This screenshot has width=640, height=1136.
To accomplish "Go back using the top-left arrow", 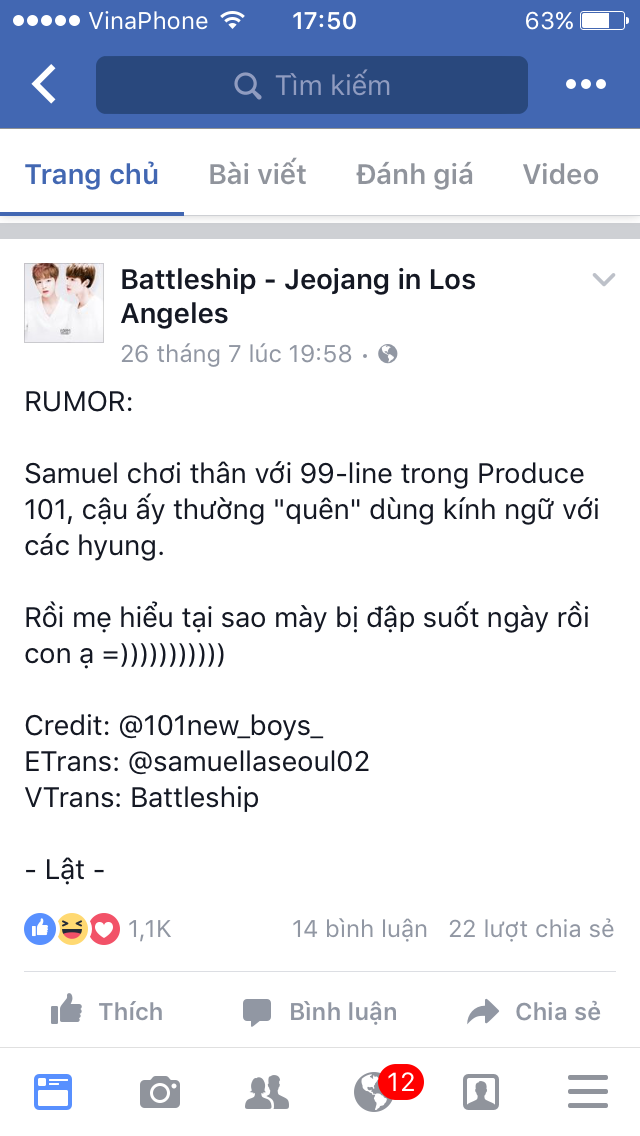I will pyautogui.click(x=43, y=84).
